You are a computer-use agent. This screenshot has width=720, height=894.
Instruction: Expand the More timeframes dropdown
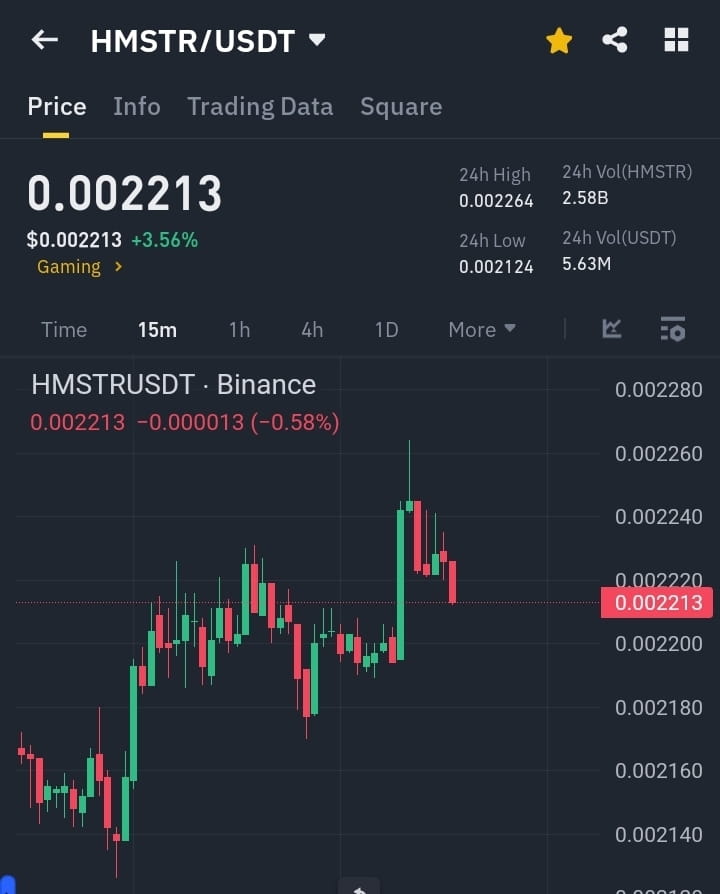pos(481,329)
